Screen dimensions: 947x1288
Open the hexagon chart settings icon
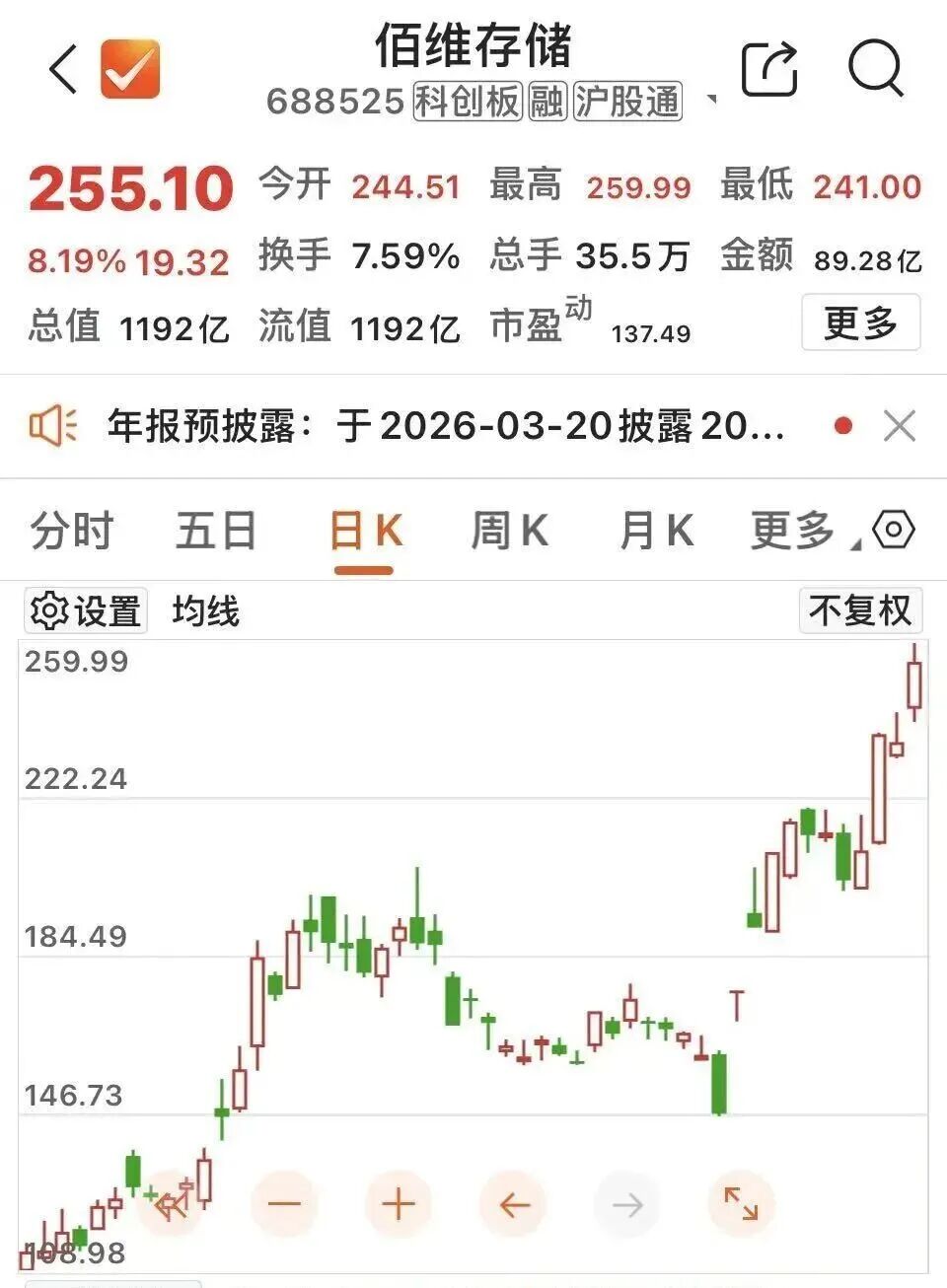coord(894,530)
